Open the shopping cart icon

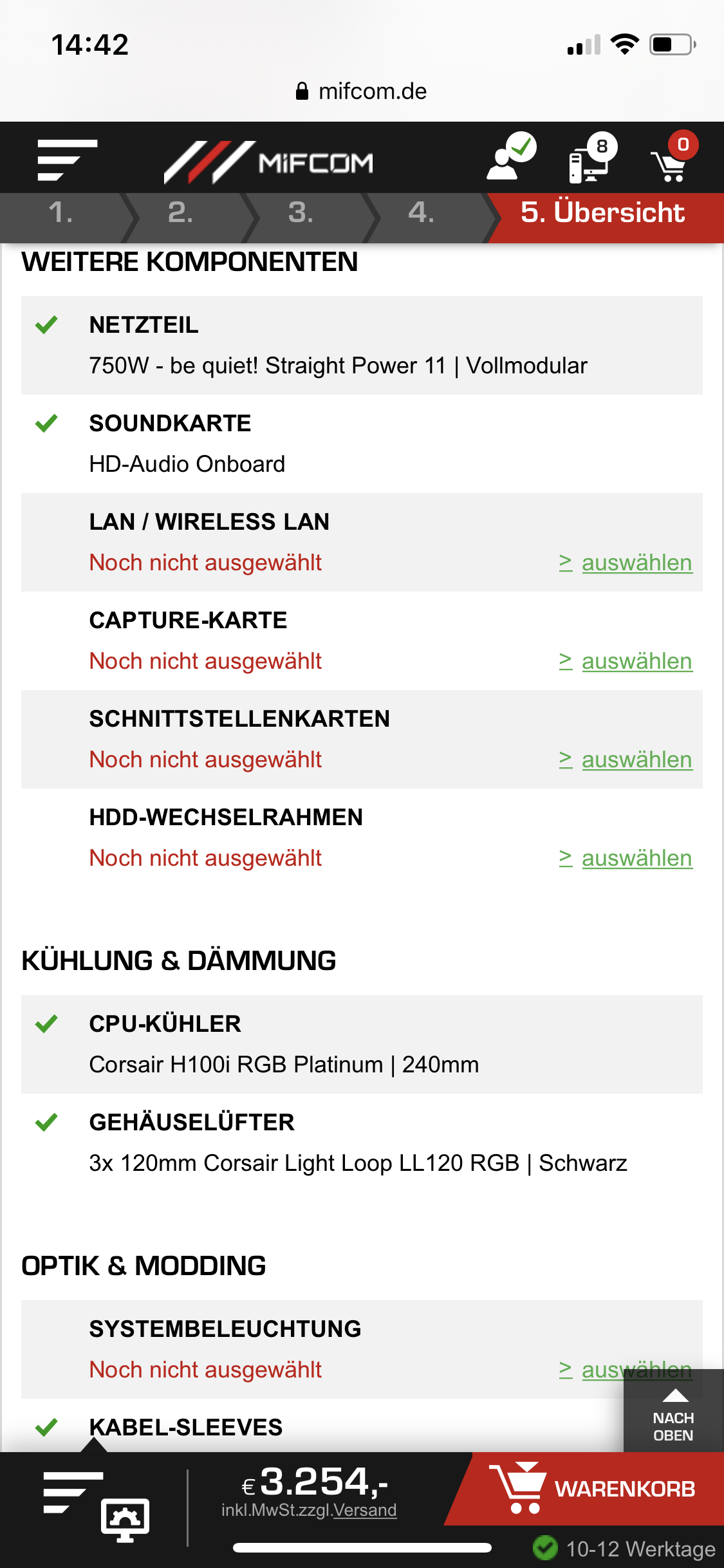672,160
